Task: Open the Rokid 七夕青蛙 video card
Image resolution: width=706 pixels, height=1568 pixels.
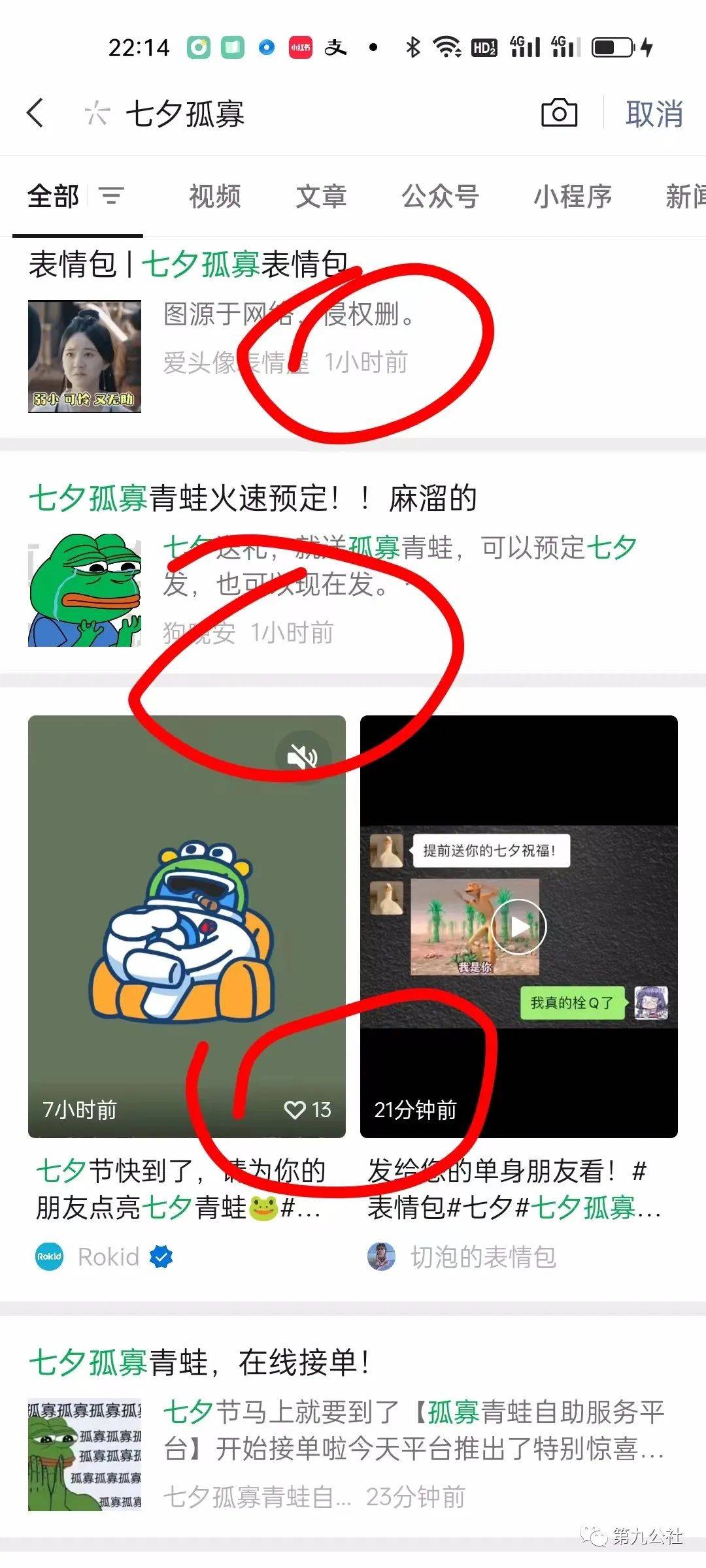Action: pyautogui.click(x=186, y=928)
